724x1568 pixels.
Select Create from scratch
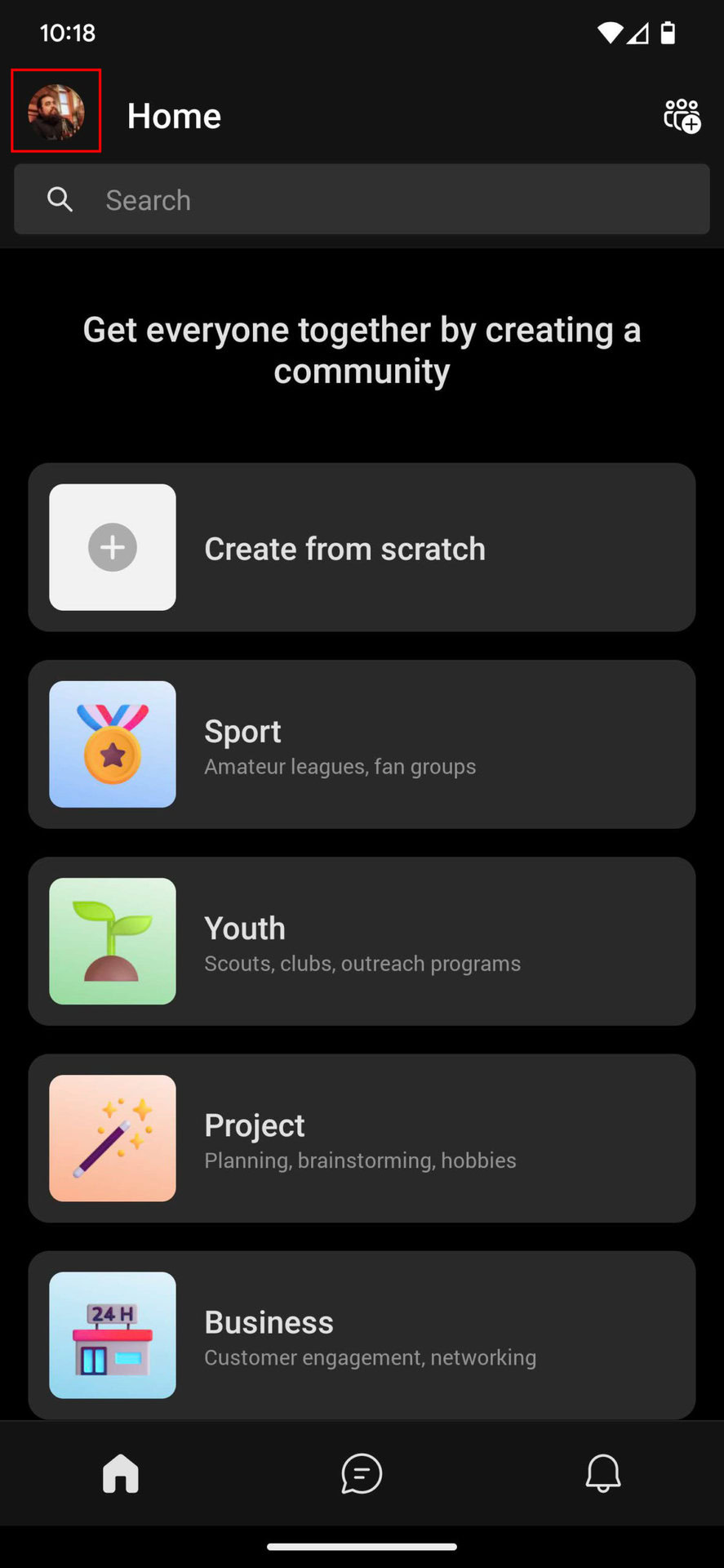[362, 547]
